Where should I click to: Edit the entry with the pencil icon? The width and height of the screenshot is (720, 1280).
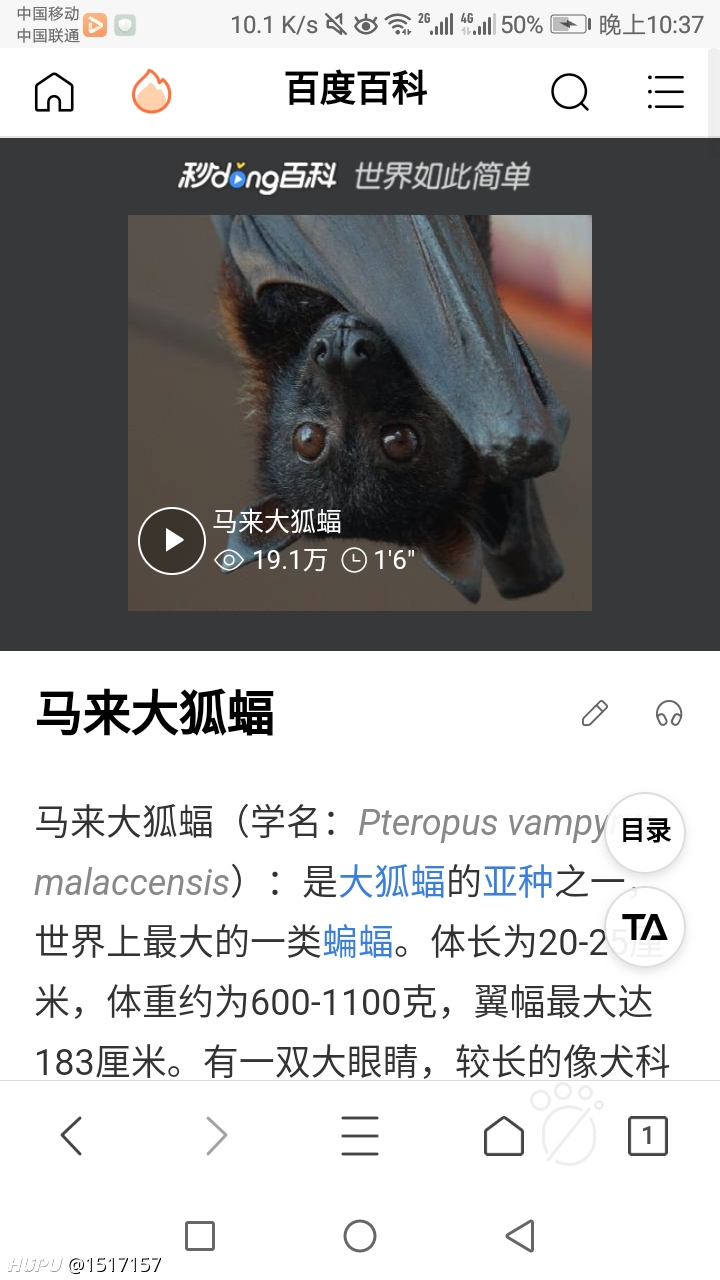click(x=595, y=713)
